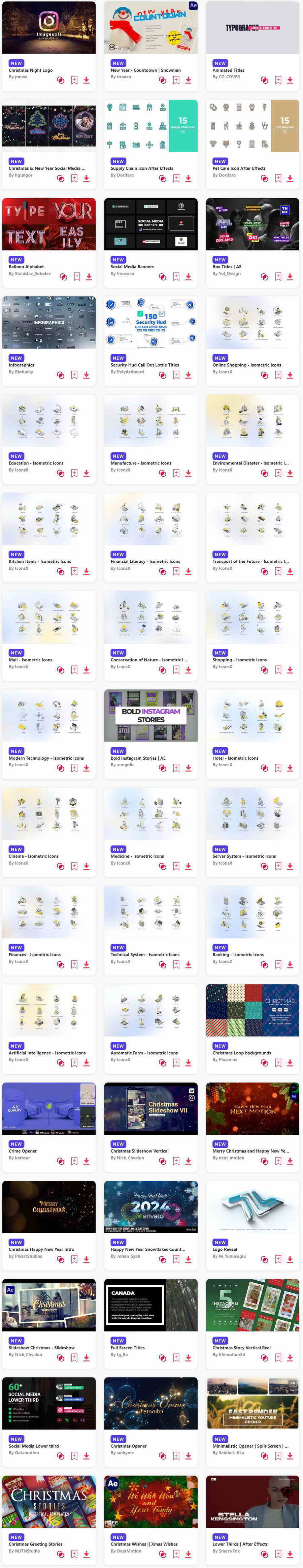303x1568 pixels.
Task: Bookmark the Crime Opener template
Action: [x=74, y=1161]
